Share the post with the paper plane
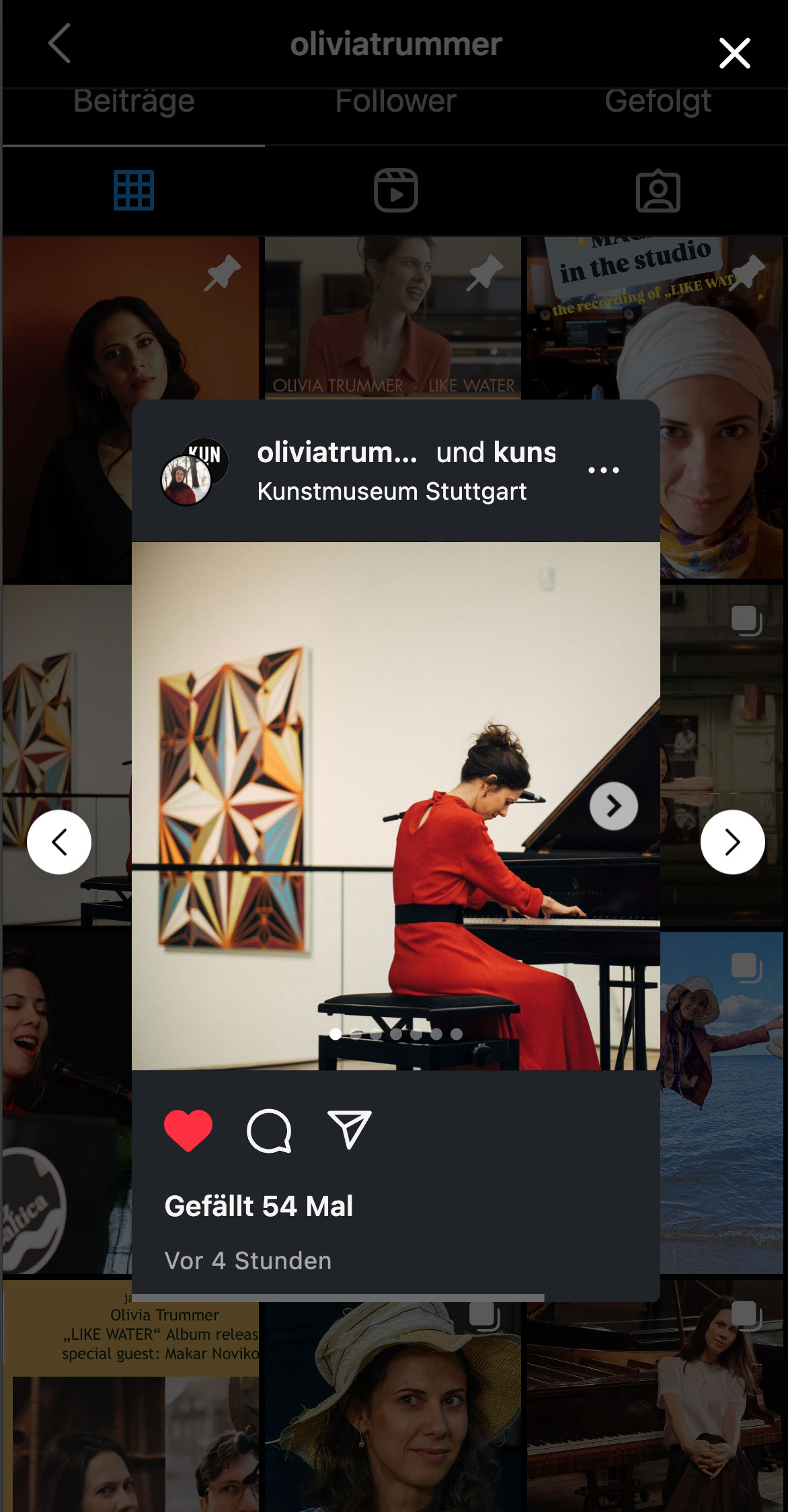Screen dimensions: 788x1512 pyautogui.click(x=349, y=1130)
